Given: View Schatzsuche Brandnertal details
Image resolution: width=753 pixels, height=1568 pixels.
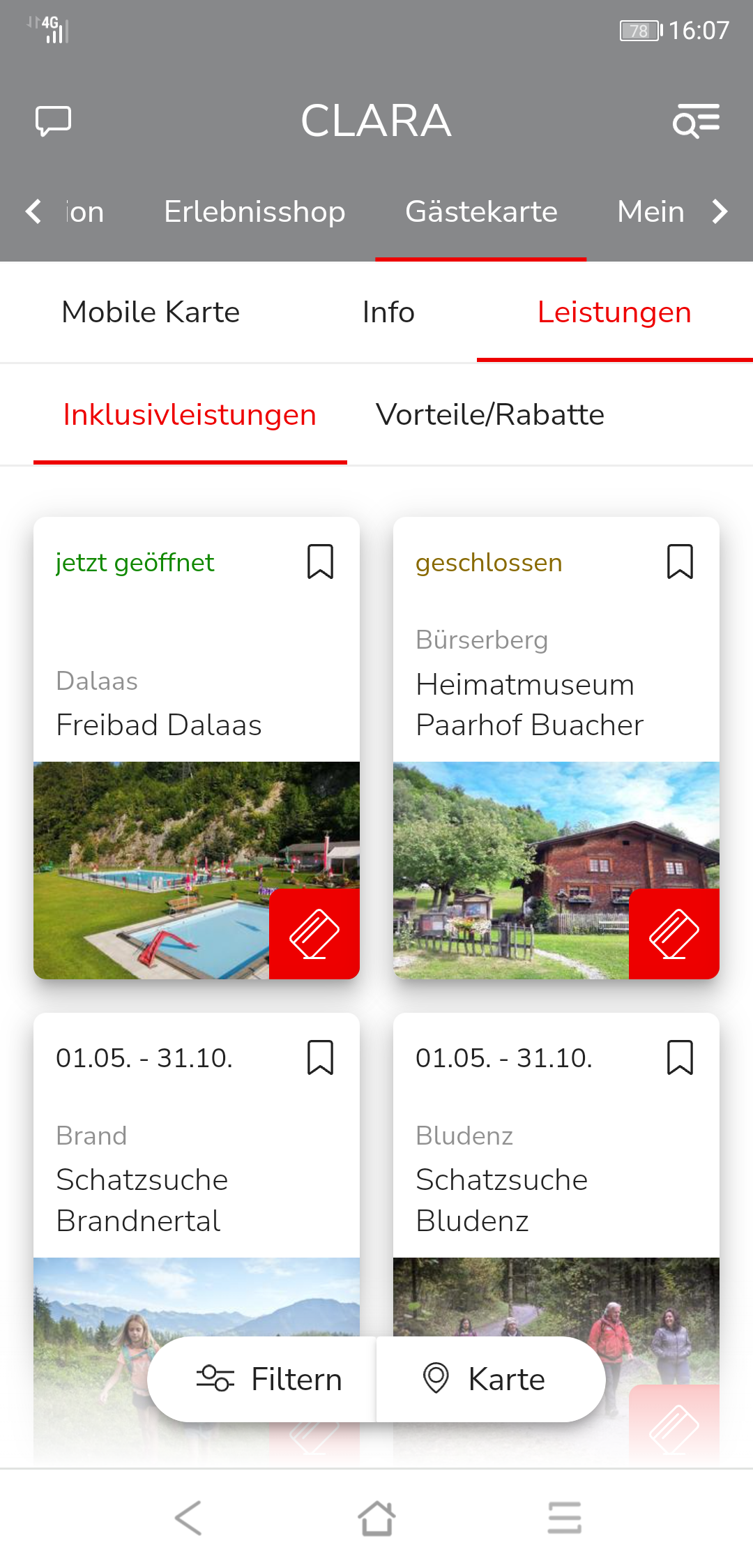Looking at the screenshot, I should coord(142,1200).
